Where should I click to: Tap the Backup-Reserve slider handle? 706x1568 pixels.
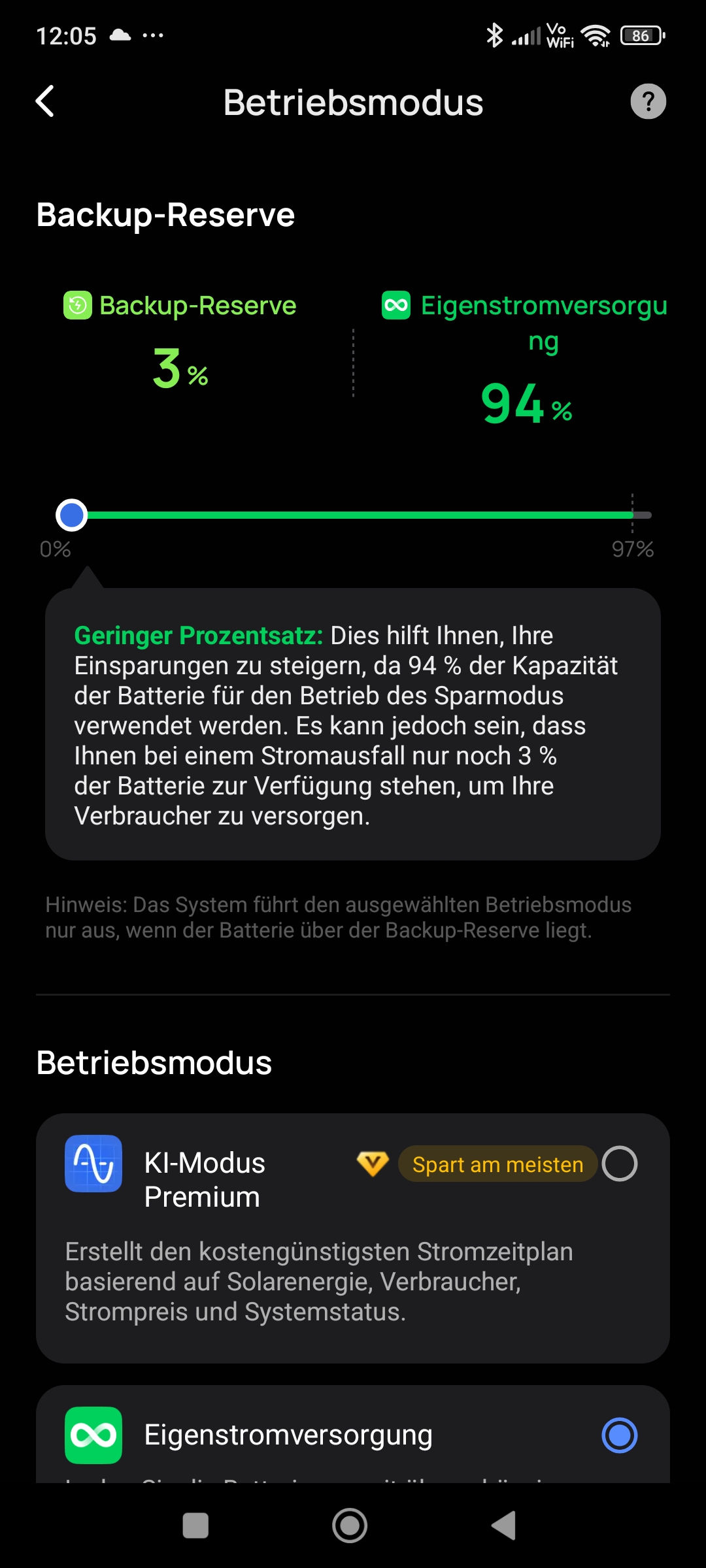[72, 515]
